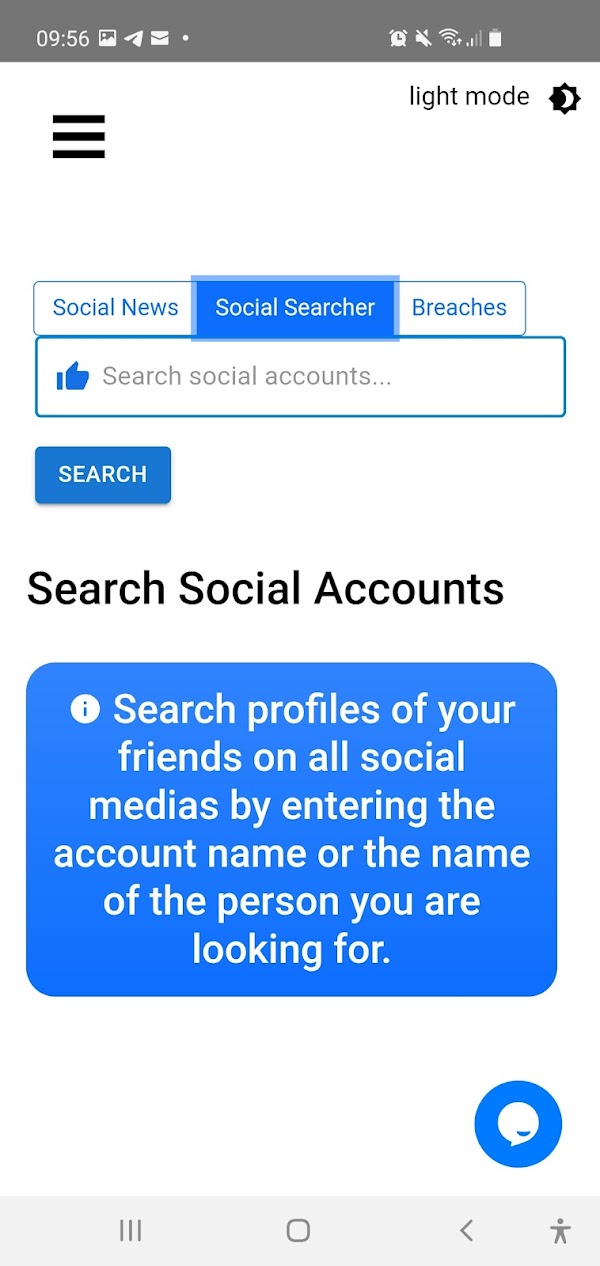This screenshot has height=1266, width=600.
Task: Go back using system back arrow
Action: point(466,1230)
